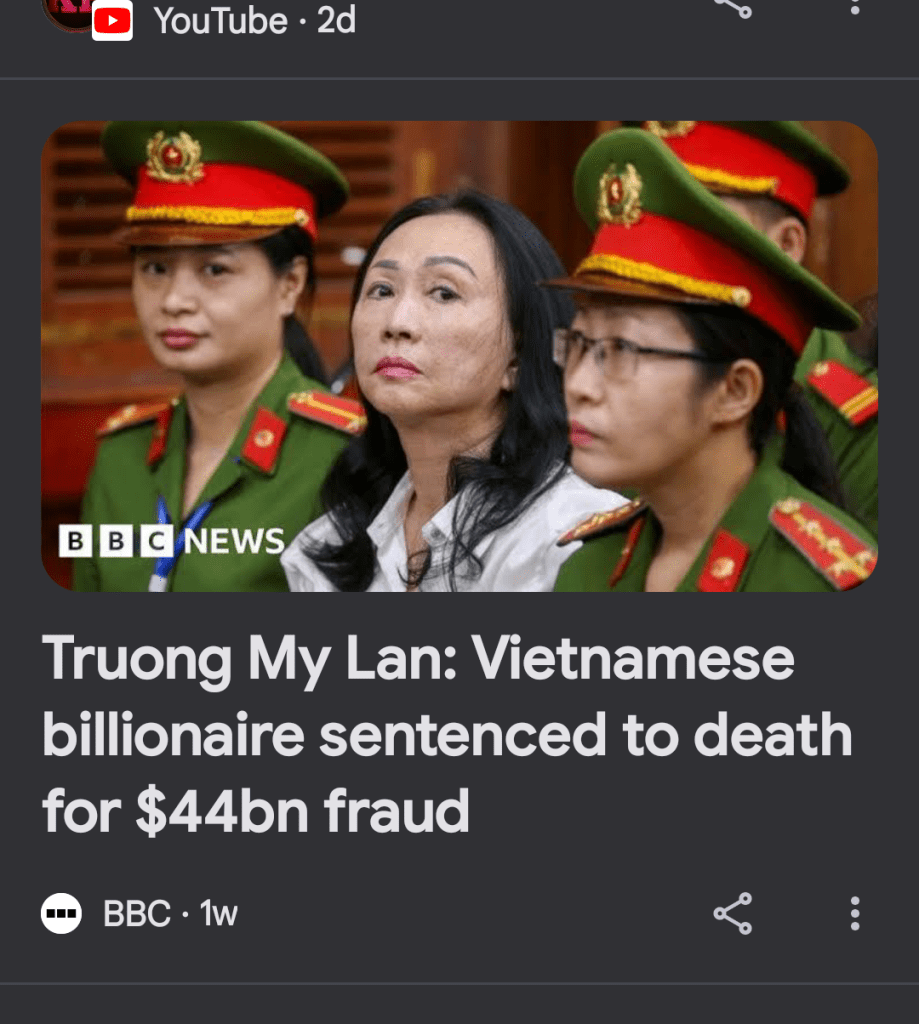This screenshot has width=919, height=1024.
Task: Read the Vietnamese billionaire death sentence headline
Action: (447, 735)
